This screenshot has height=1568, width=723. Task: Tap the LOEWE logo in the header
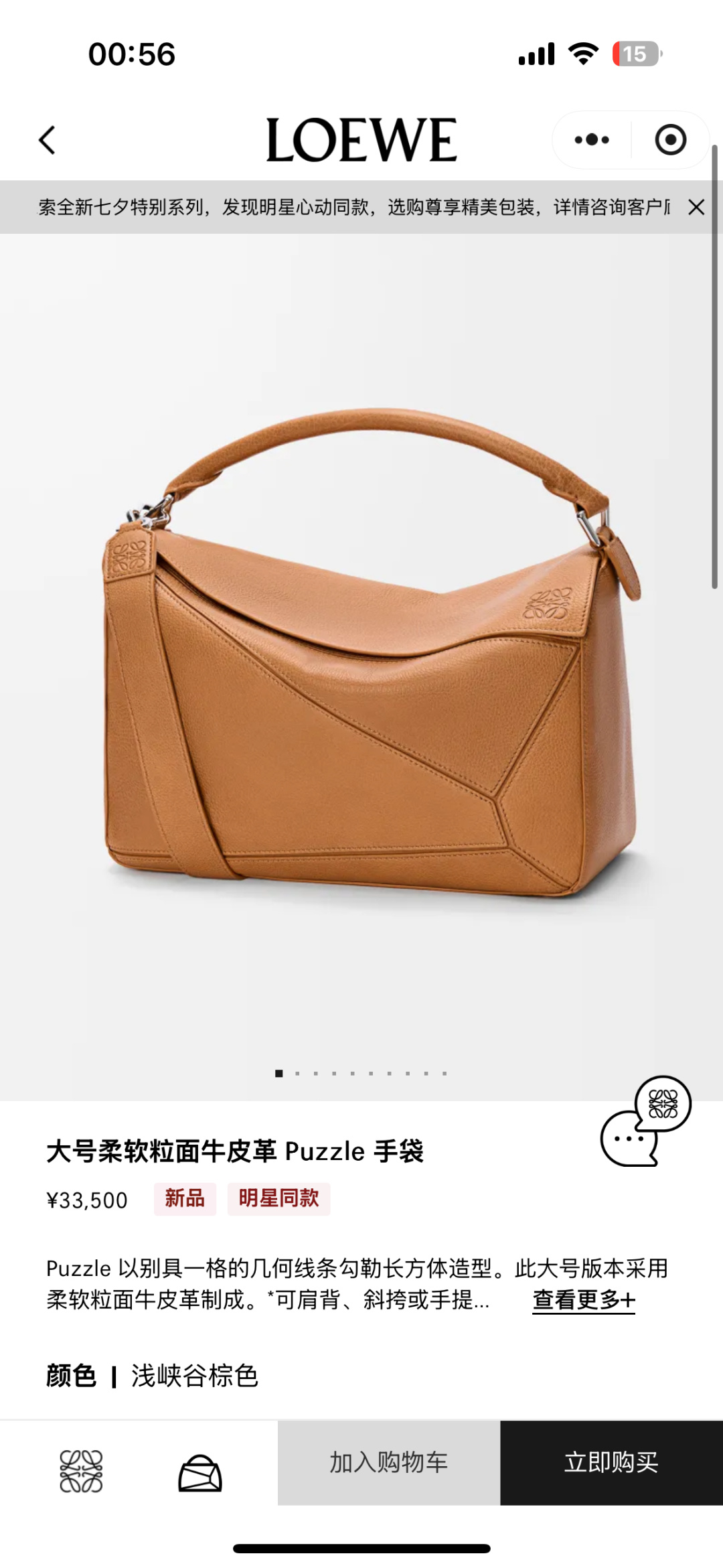pyautogui.click(x=361, y=139)
